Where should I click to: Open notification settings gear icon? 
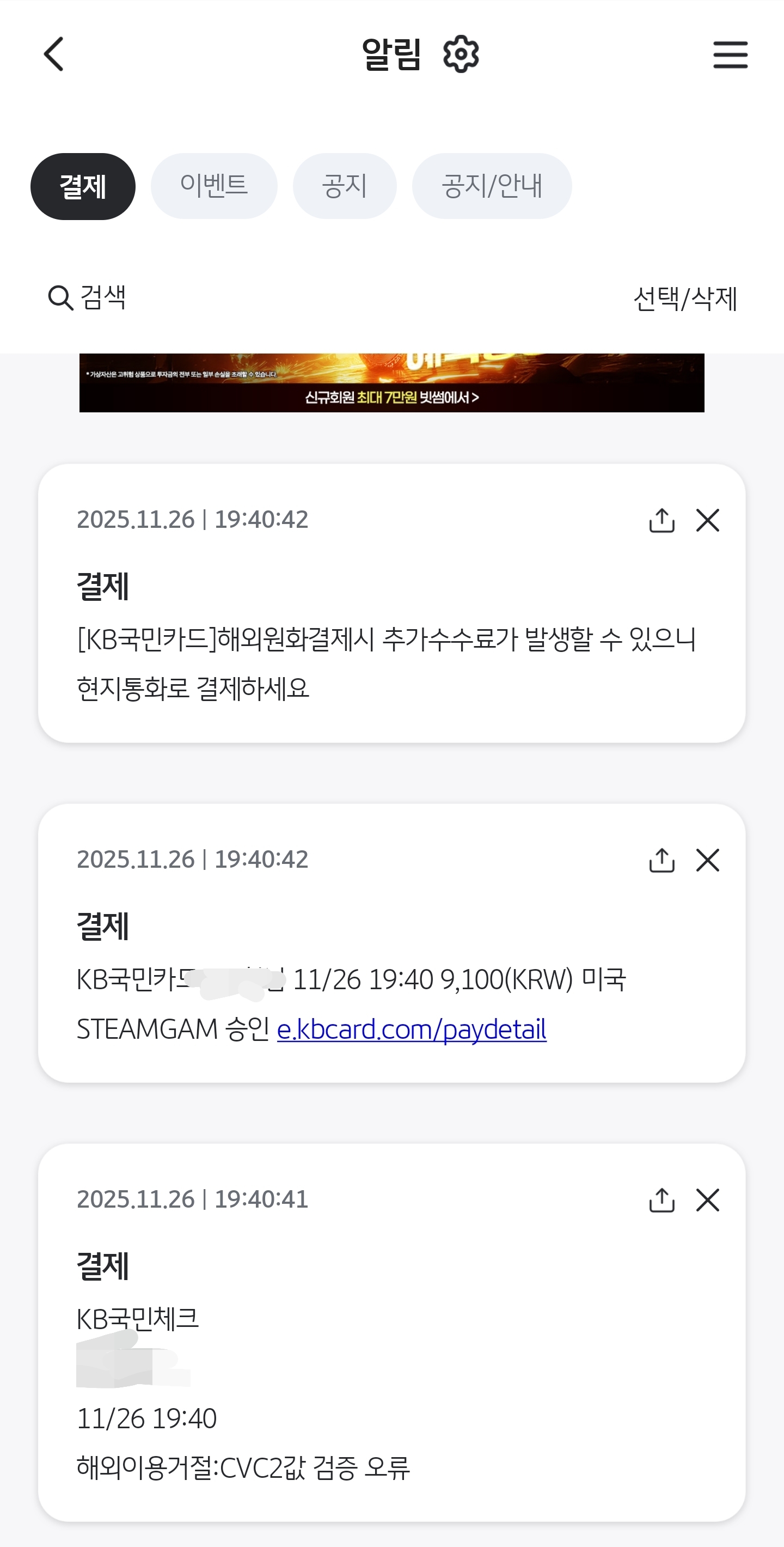tap(461, 54)
